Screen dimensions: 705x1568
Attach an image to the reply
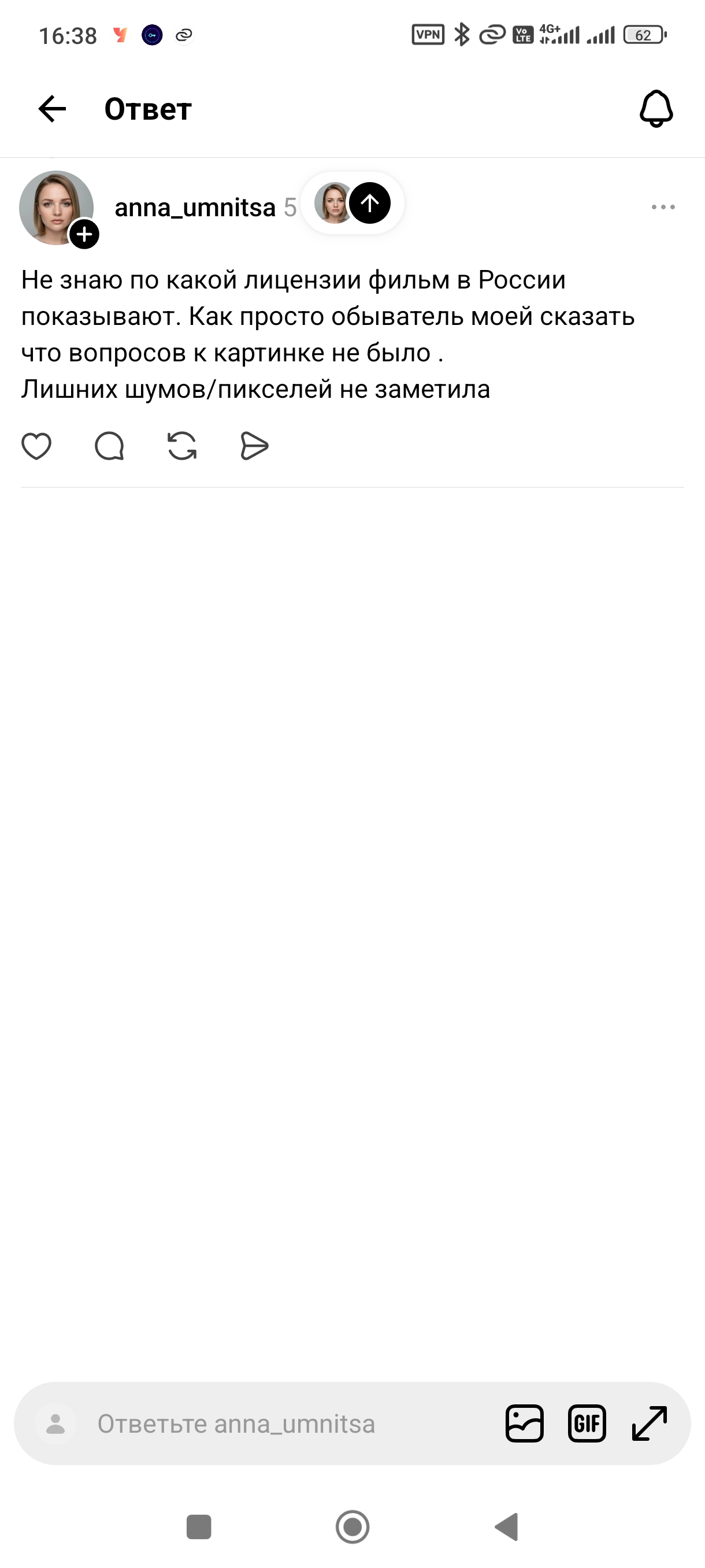click(x=524, y=1423)
